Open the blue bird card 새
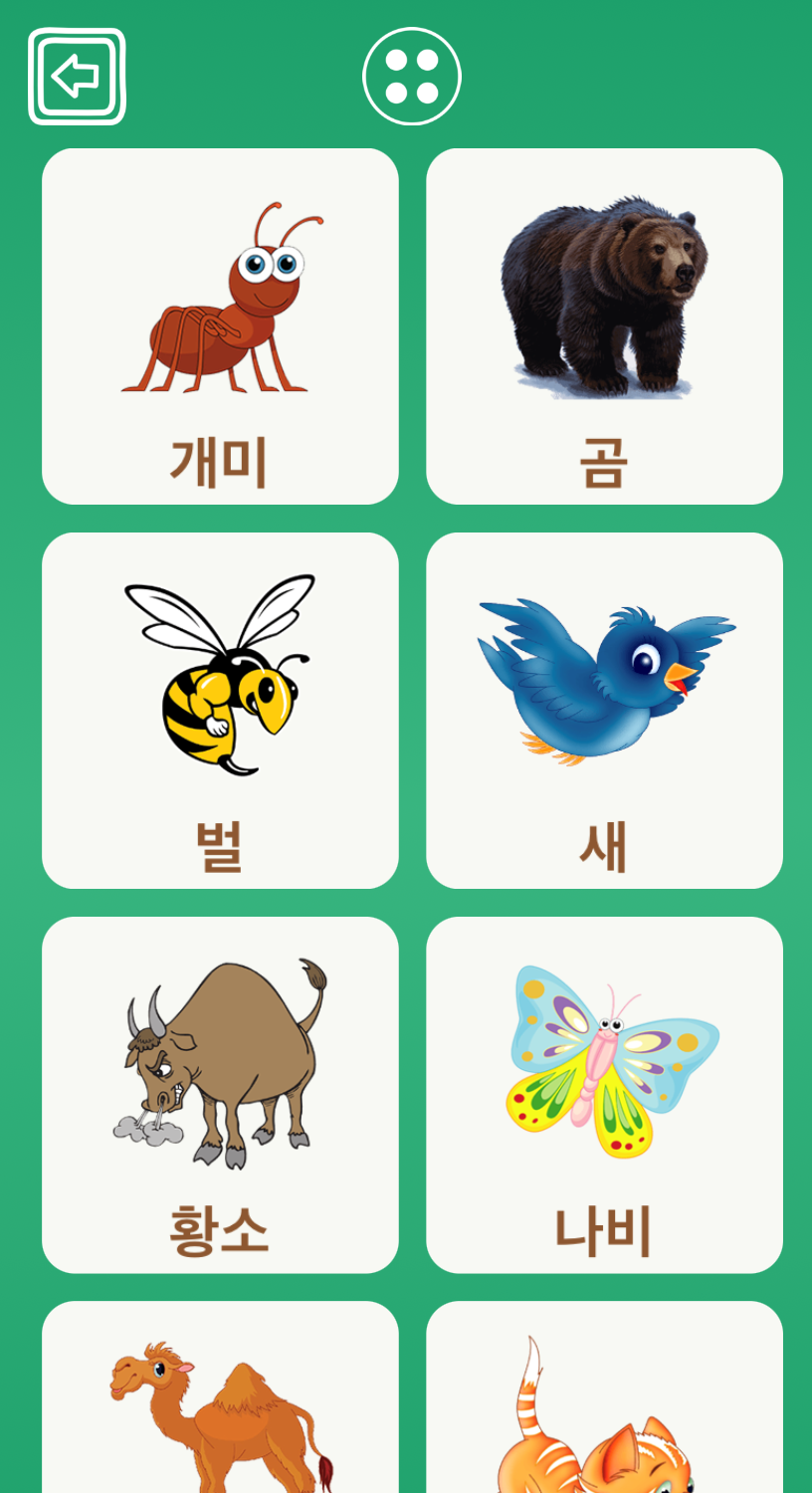The width and height of the screenshot is (812, 1493). pos(604,711)
